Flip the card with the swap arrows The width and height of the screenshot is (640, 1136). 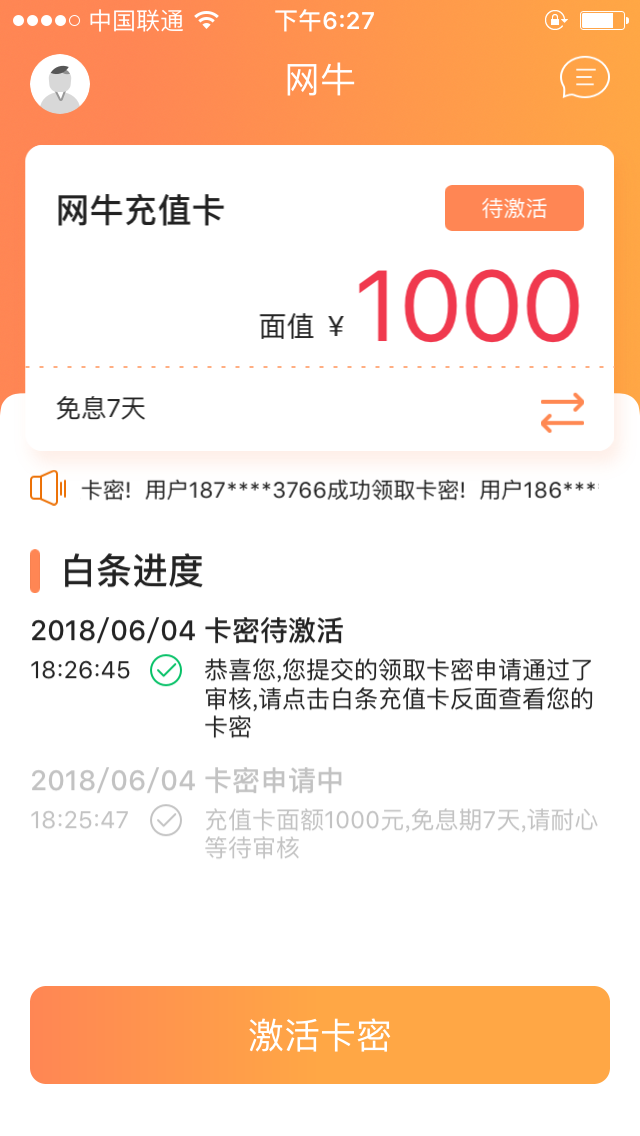tap(562, 413)
